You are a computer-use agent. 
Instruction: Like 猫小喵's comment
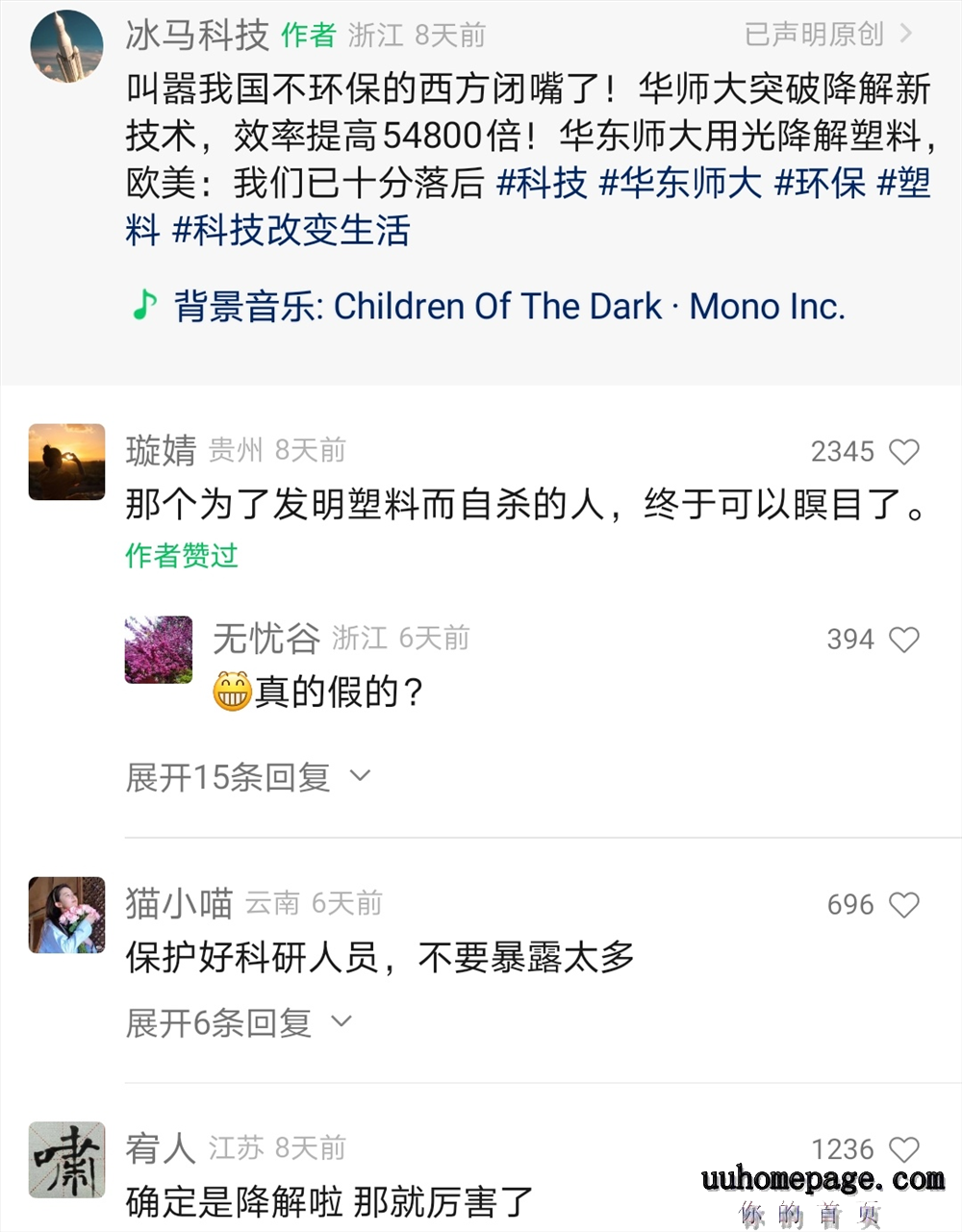point(903,905)
